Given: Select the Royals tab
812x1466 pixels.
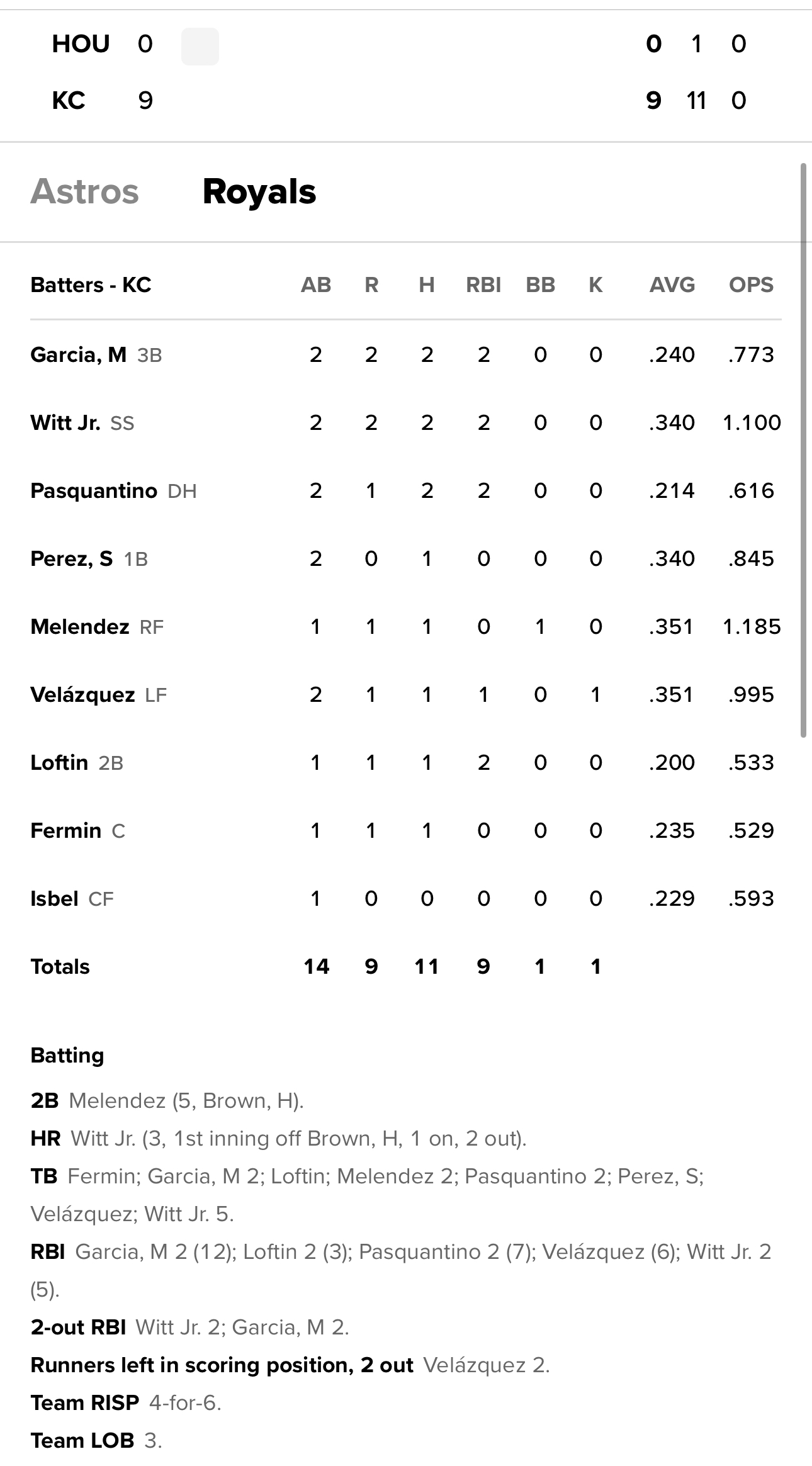Looking at the screenshot, I should [x=259, y=192].
